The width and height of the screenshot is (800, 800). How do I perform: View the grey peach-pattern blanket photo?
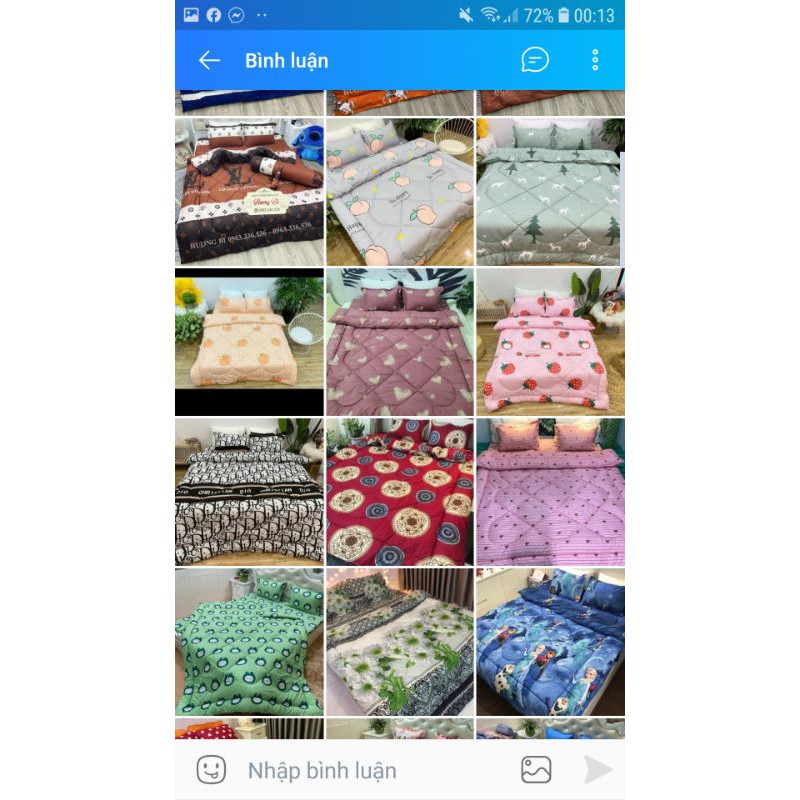[x=400, y=191]
